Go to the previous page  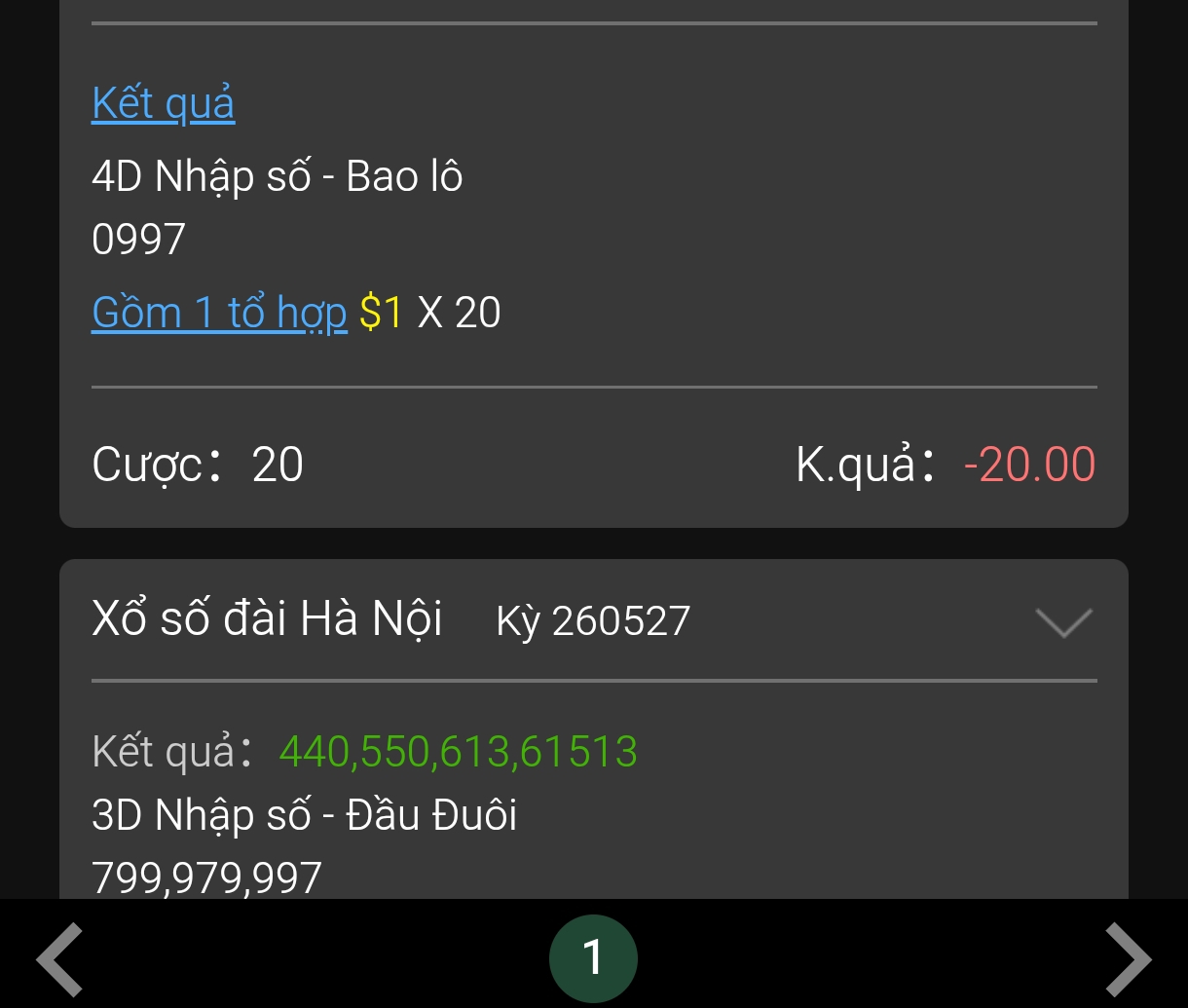point(60,959)
